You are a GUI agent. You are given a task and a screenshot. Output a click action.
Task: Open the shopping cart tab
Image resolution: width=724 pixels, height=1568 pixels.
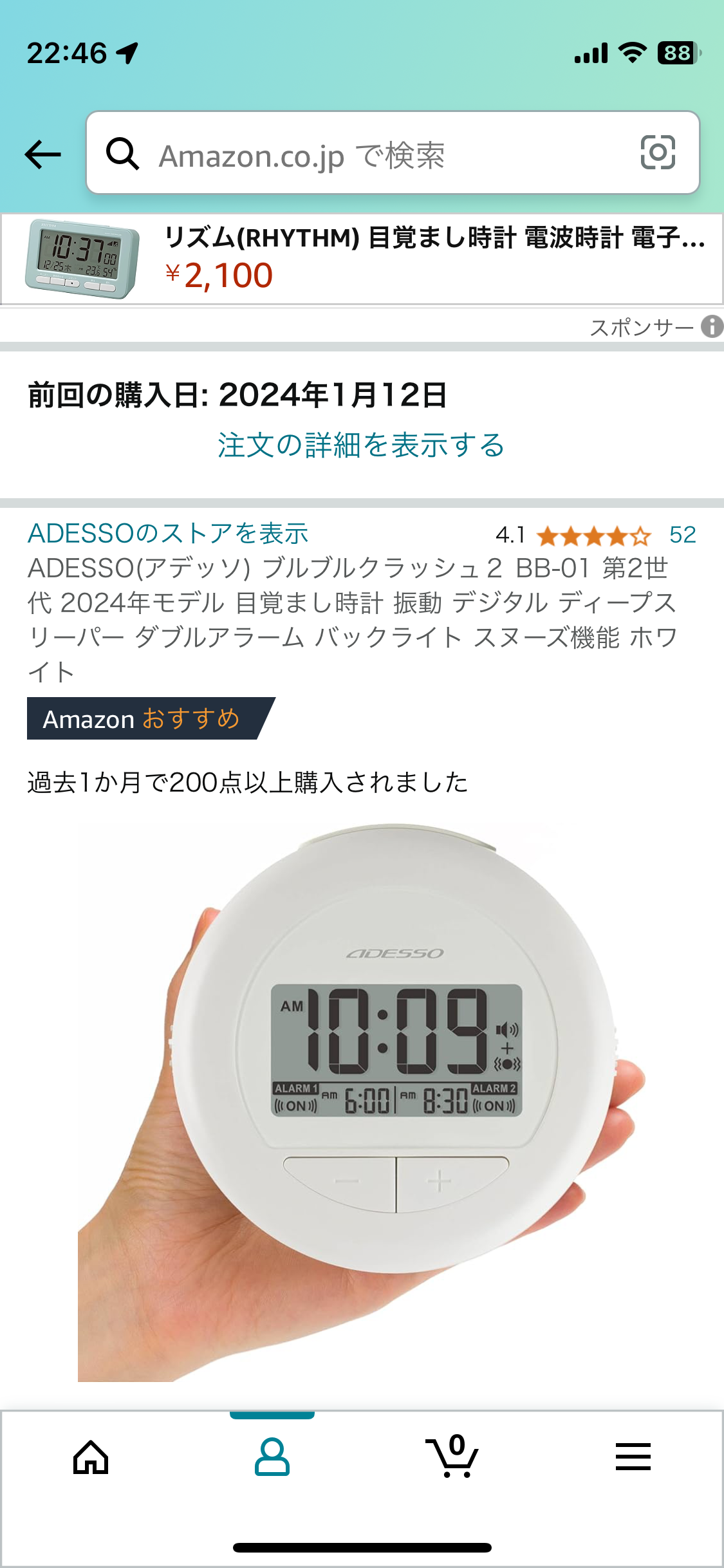pos(452,1457)
